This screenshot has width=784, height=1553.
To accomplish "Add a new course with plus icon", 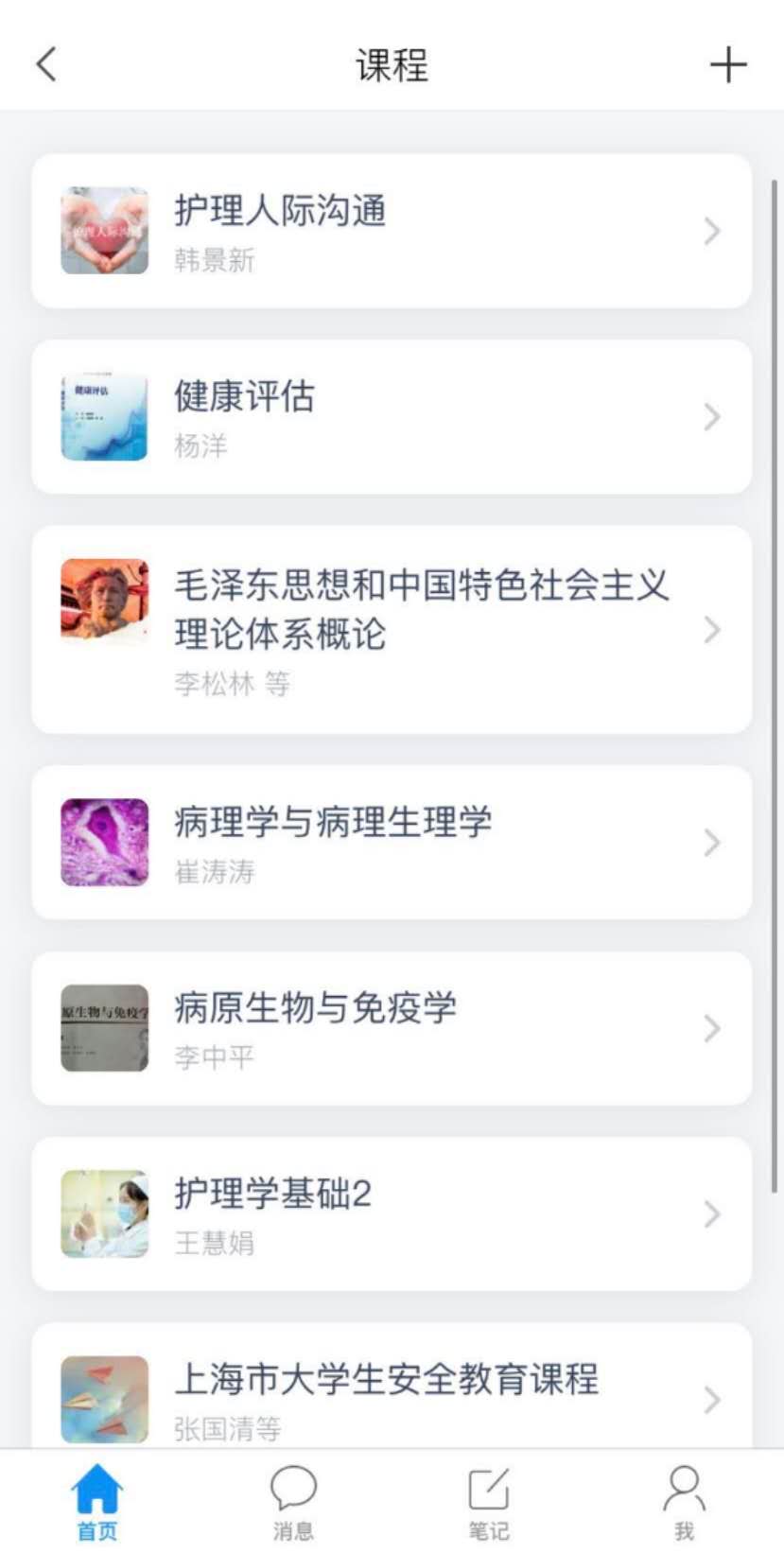I will click(x=727, y=64).
